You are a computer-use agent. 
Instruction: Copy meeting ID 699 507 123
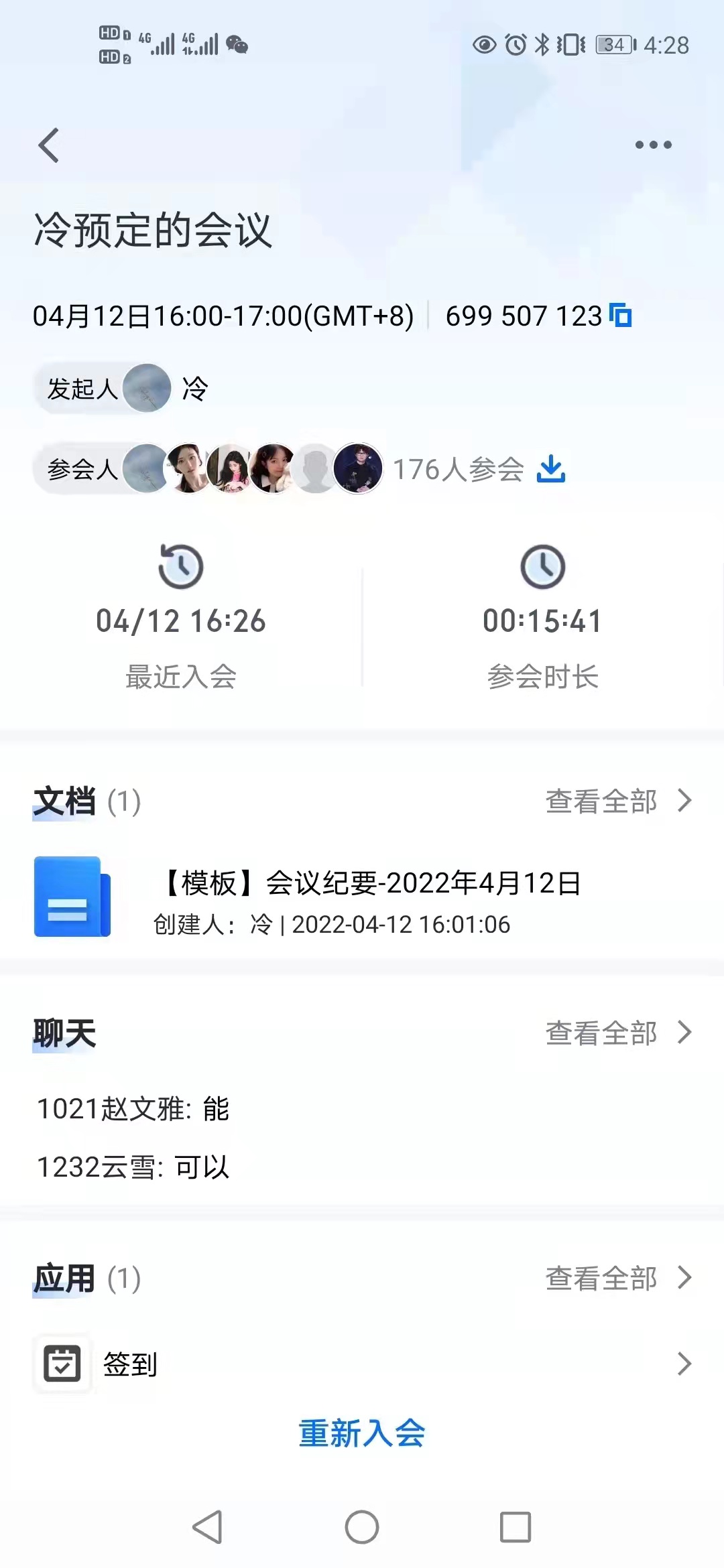point(621,316)
